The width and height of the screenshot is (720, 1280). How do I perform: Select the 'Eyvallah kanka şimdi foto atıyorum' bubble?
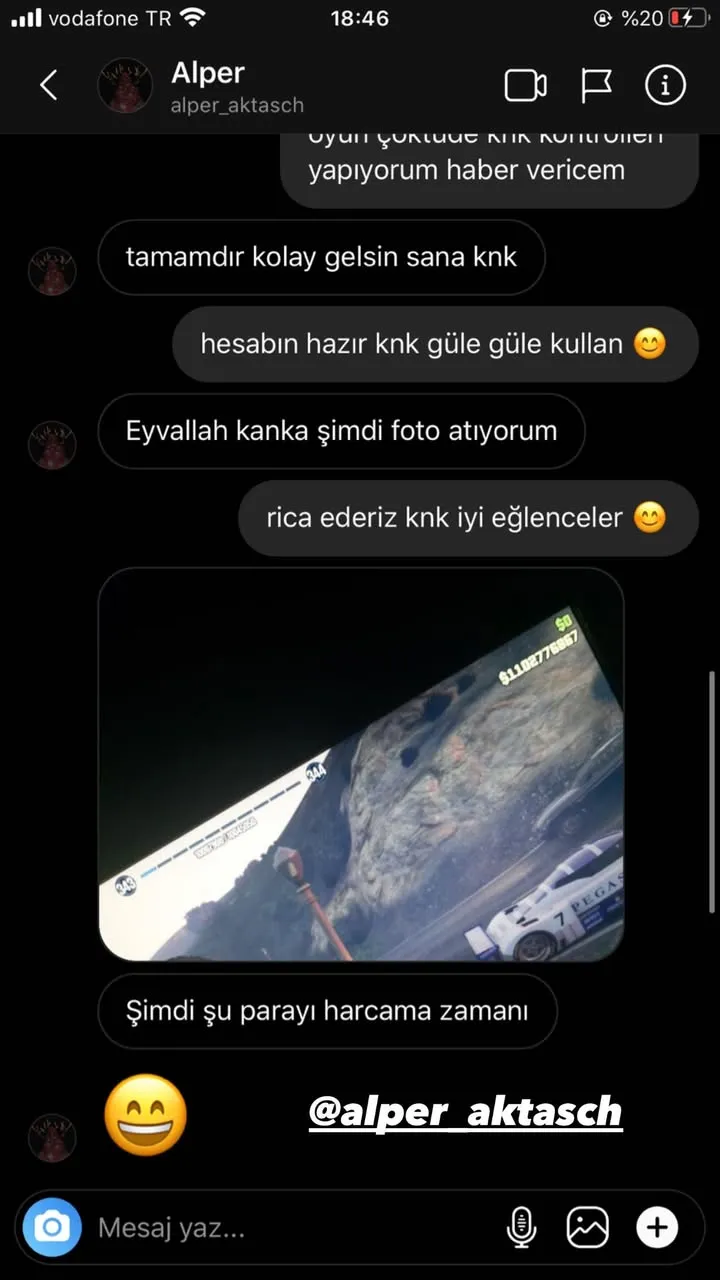(x=341, y=431)
